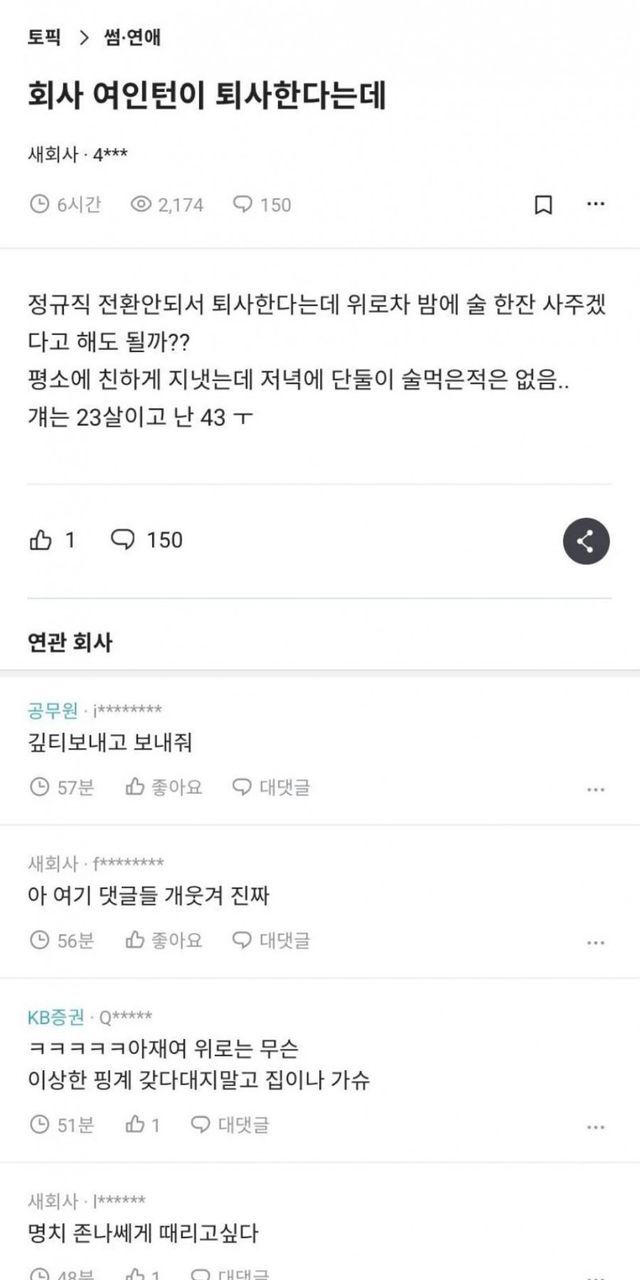Screen dimensions: 640x1280
Task: Like the KB증권 comment
Action: click(142, 1125)
